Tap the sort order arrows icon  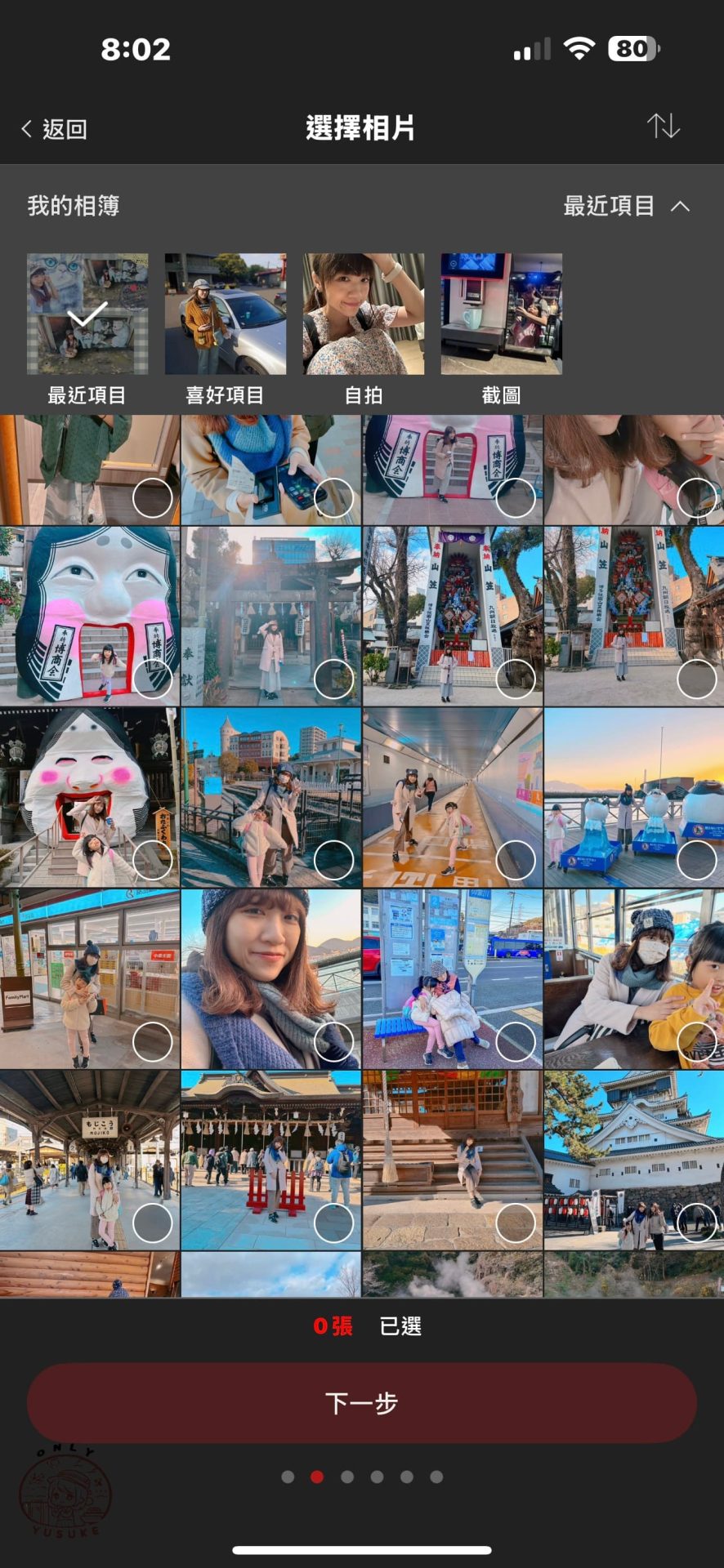(663, 127)
